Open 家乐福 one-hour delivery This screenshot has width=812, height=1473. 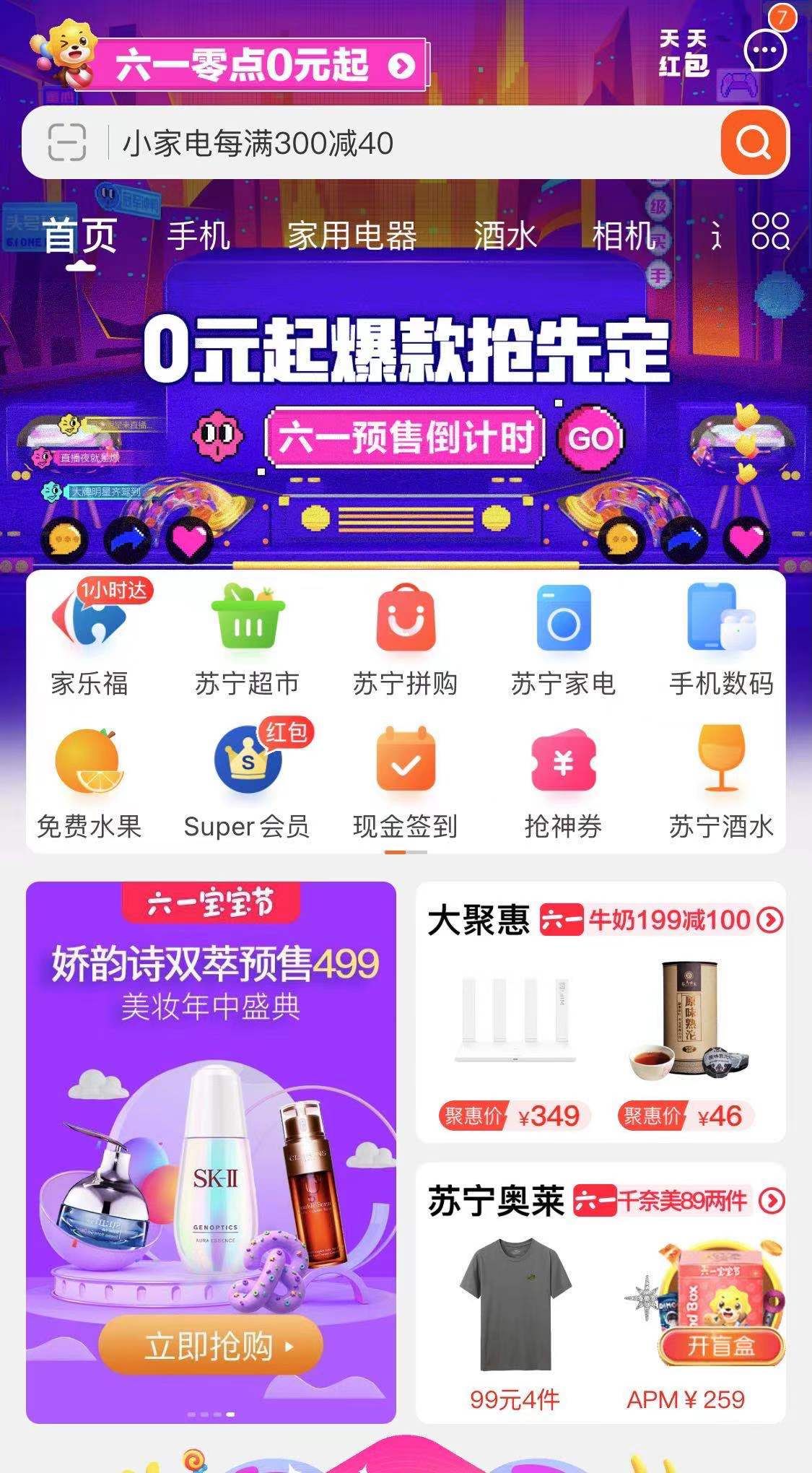pos(90,639)
